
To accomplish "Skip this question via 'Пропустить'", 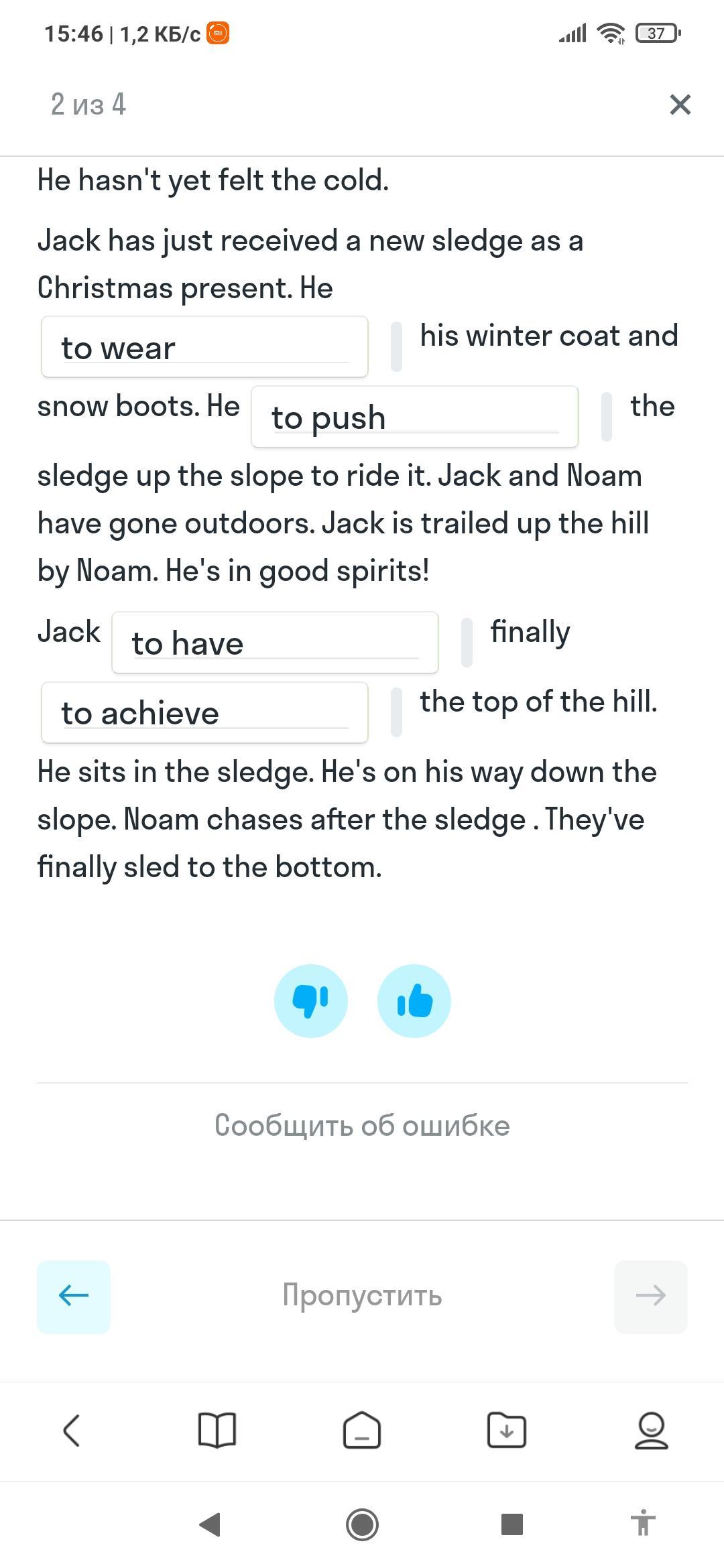I will [362, 1296].
